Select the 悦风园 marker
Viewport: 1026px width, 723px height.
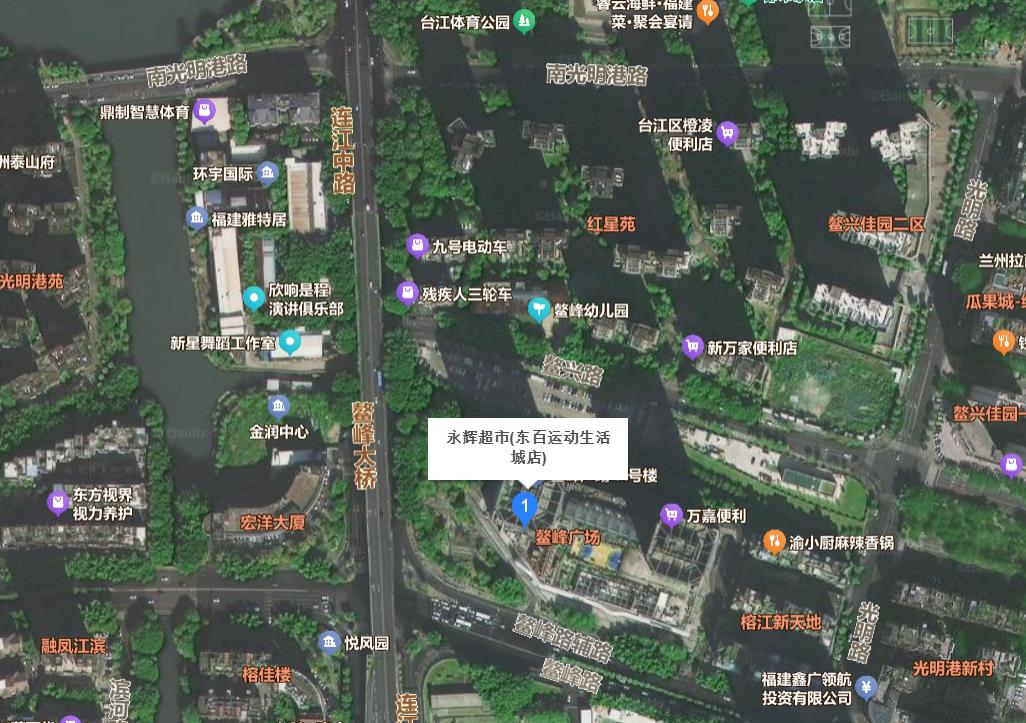tap(329, 643)
